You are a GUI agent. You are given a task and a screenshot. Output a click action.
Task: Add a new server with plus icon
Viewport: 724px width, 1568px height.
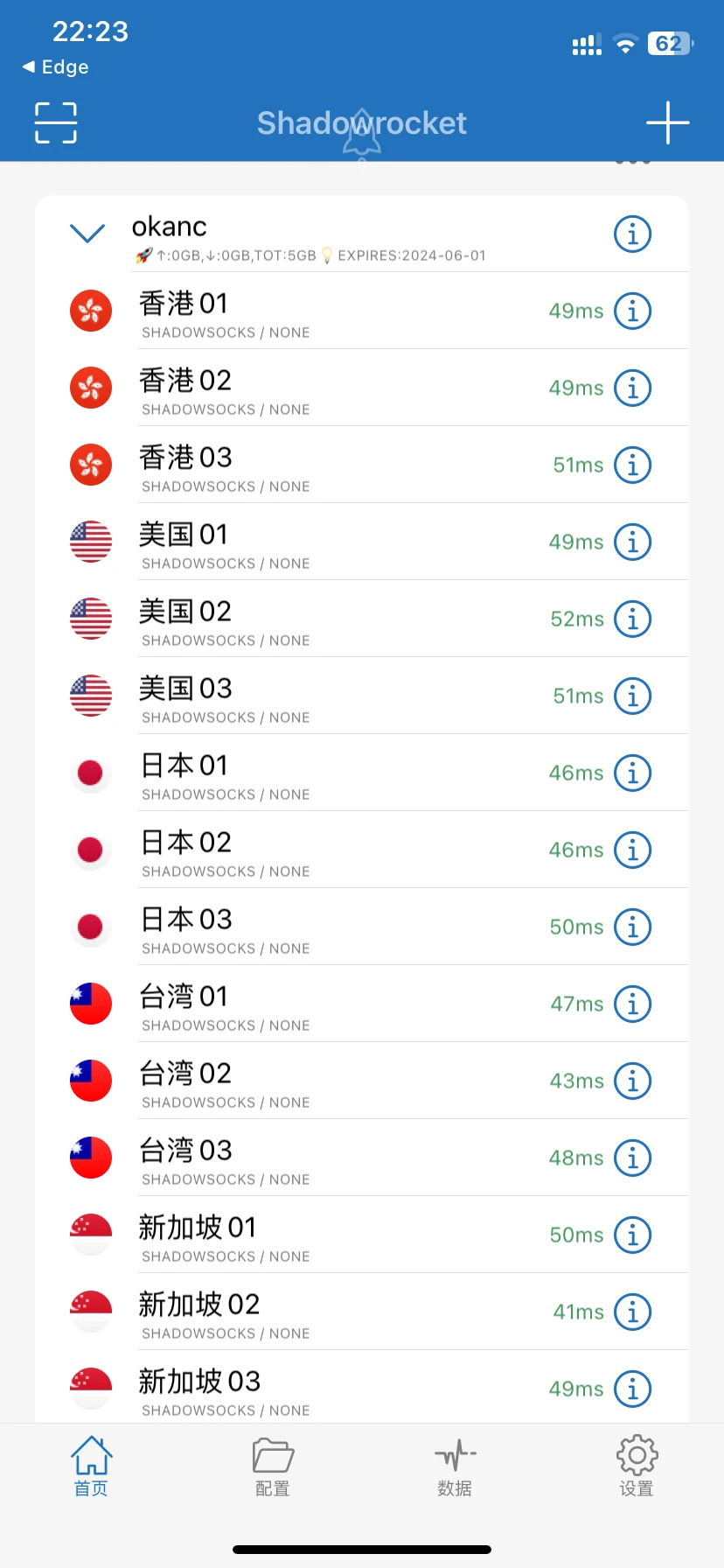coord(667,122)
